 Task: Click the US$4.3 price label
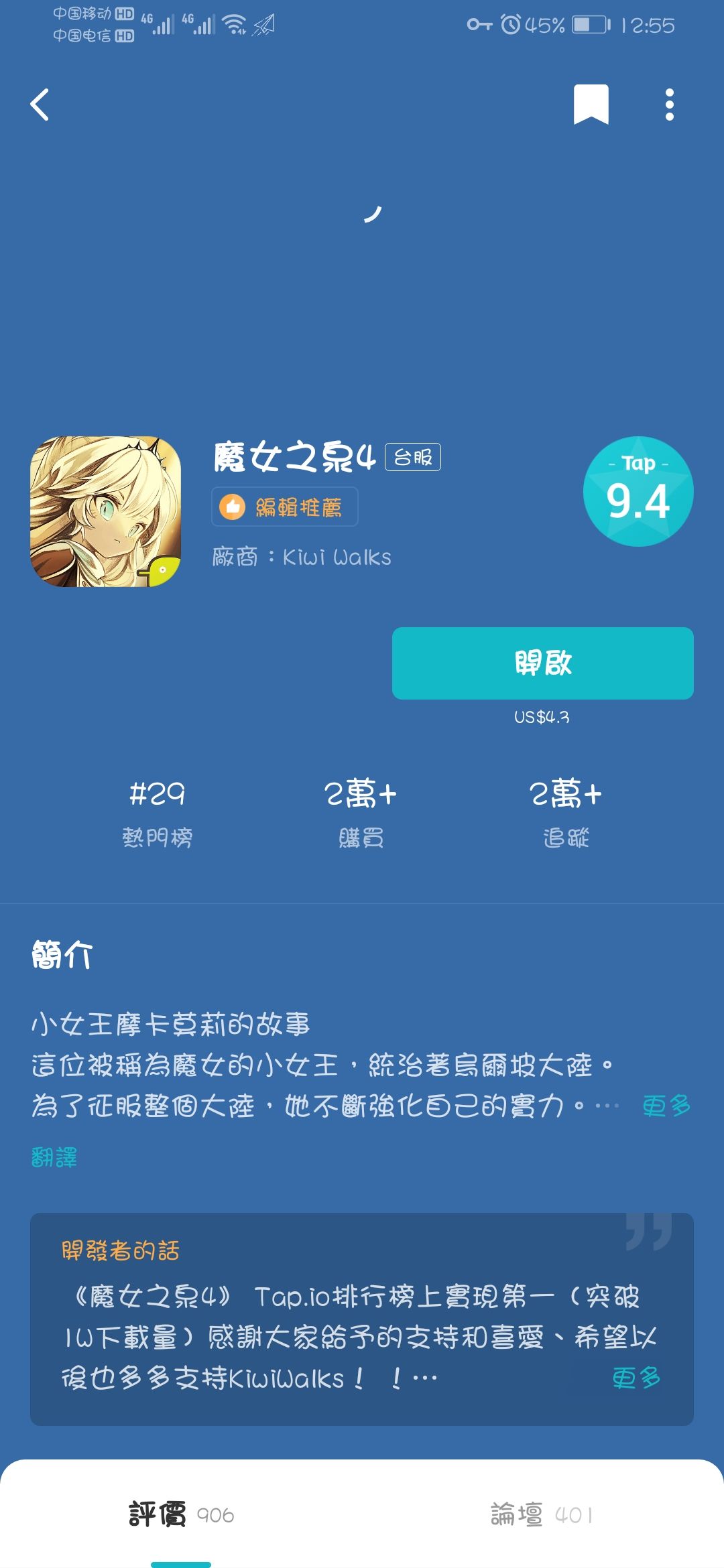pos(544,718)
